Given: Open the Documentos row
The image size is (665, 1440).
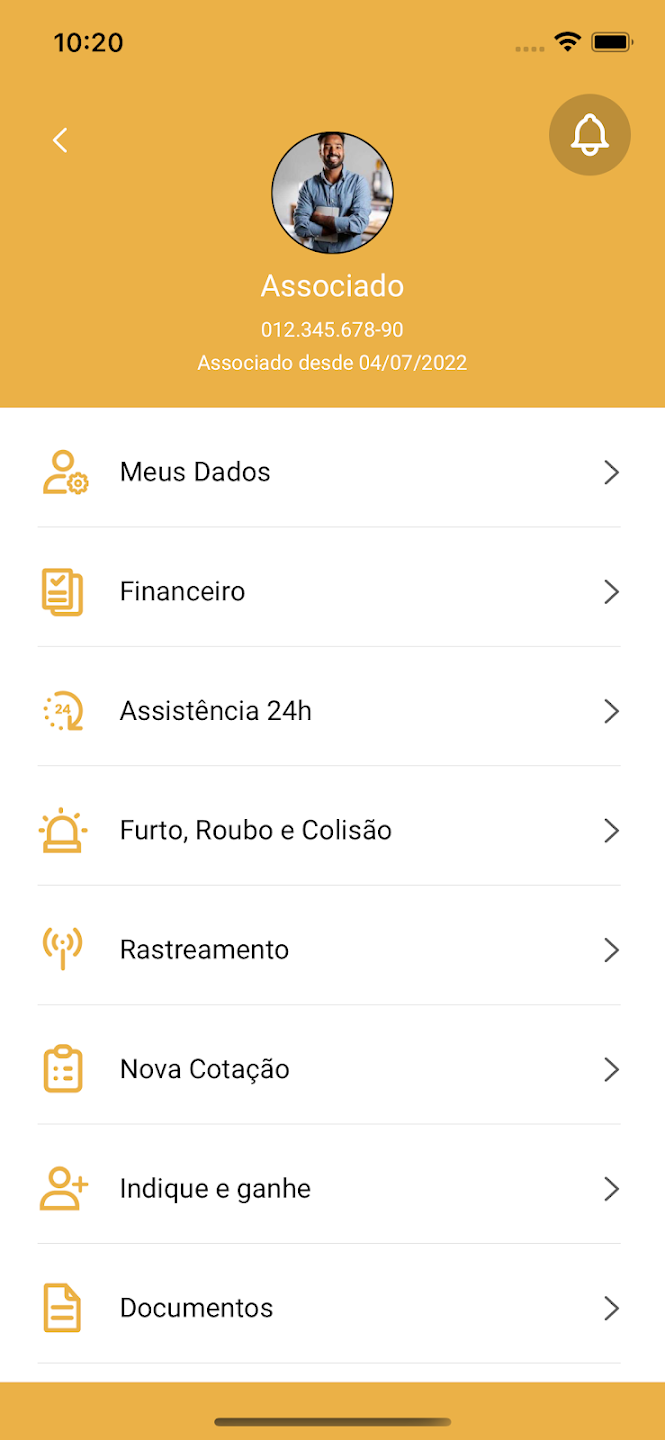Looking at the screenshot, I should (329, 1308).
